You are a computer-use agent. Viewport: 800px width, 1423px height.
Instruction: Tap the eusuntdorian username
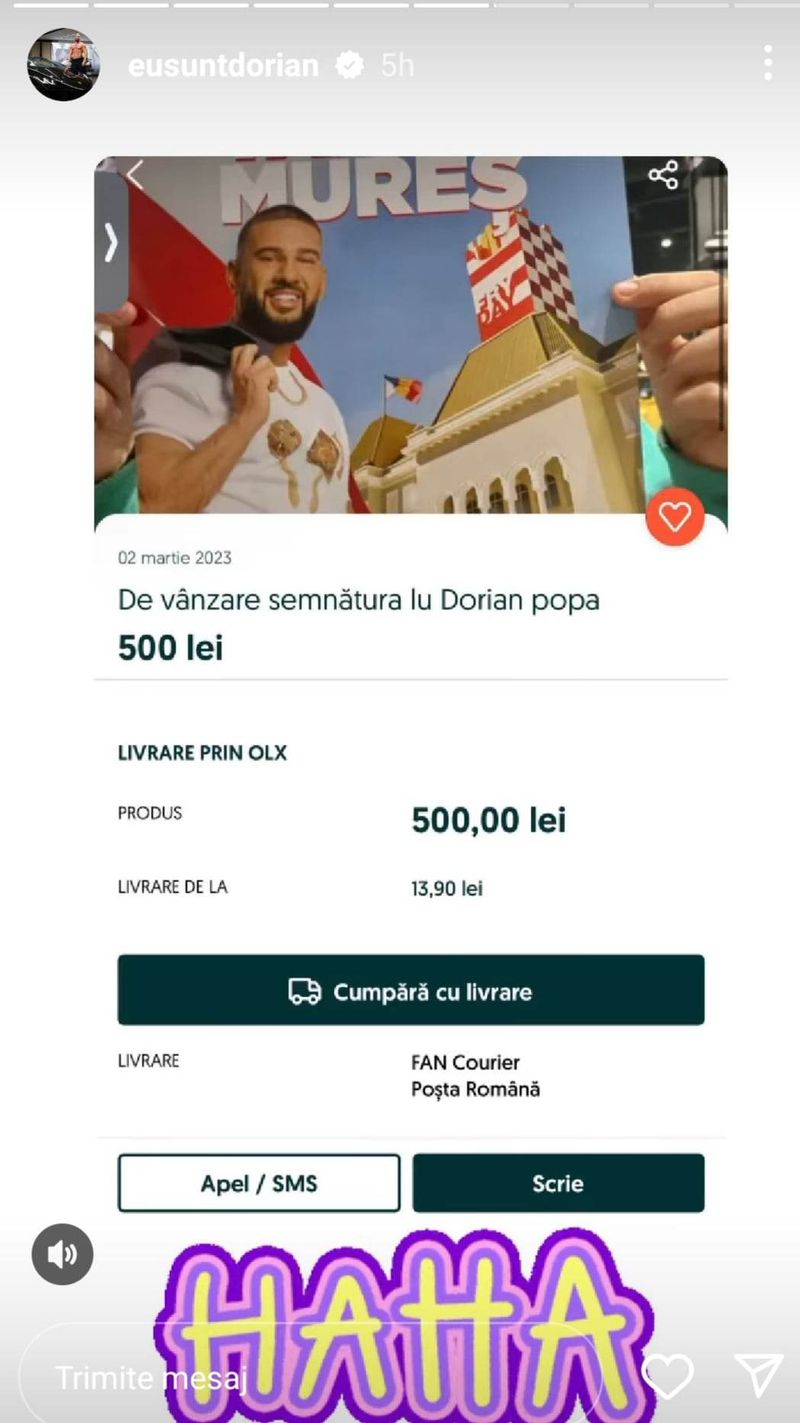coord(223,66)
